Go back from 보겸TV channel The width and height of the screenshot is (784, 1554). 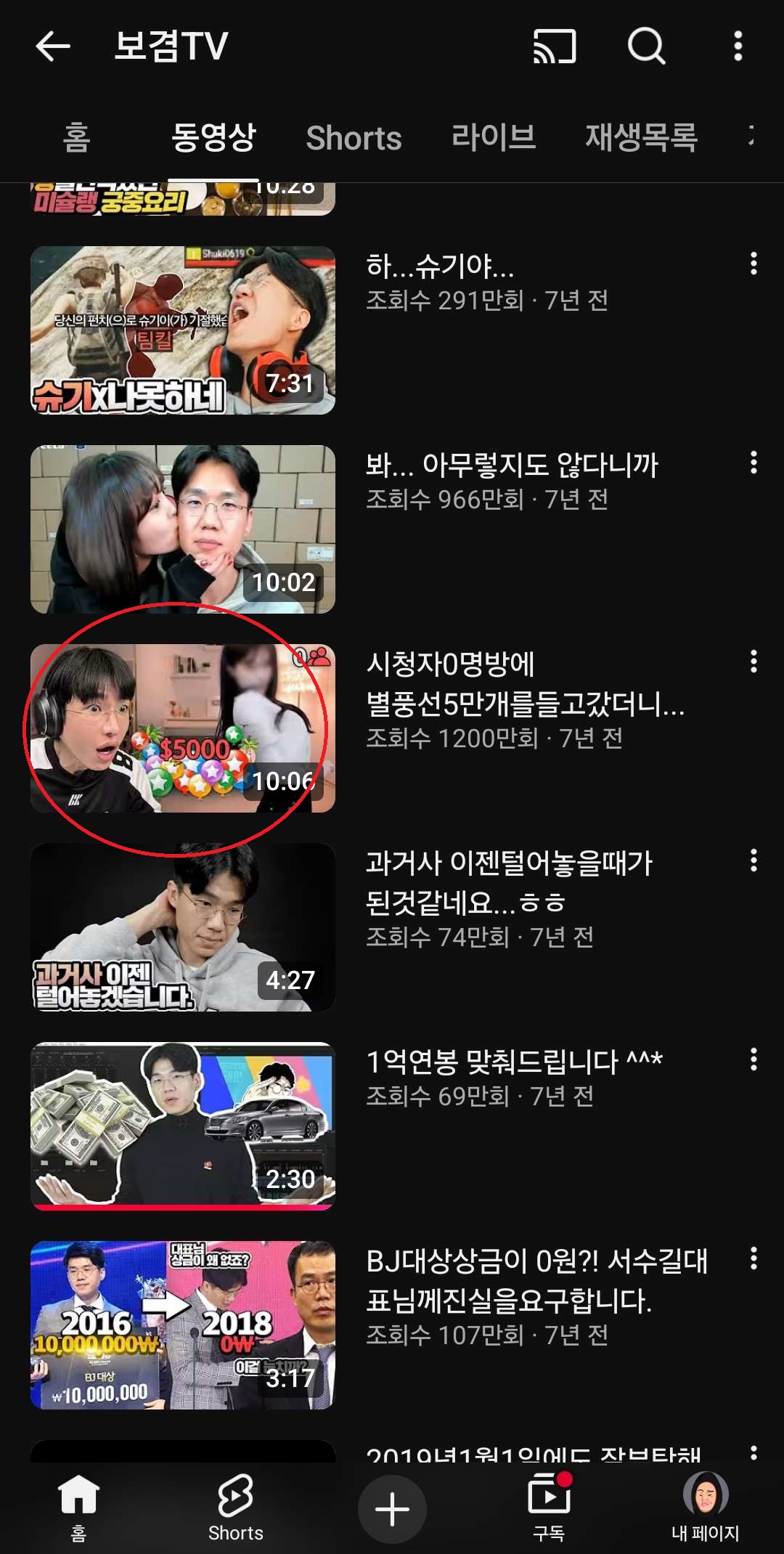point(53,46)
